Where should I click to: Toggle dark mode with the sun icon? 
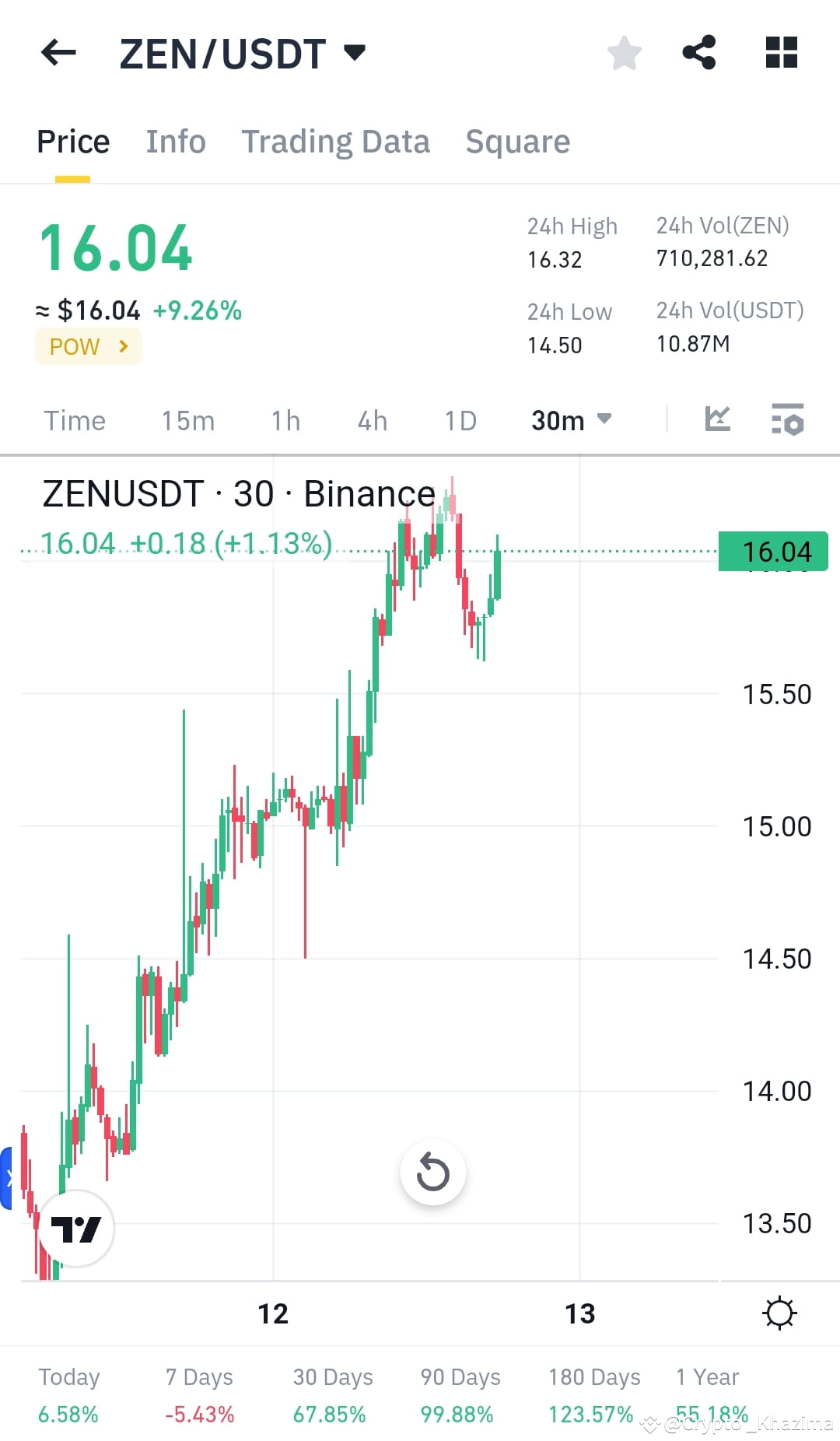pos(779,1313)
